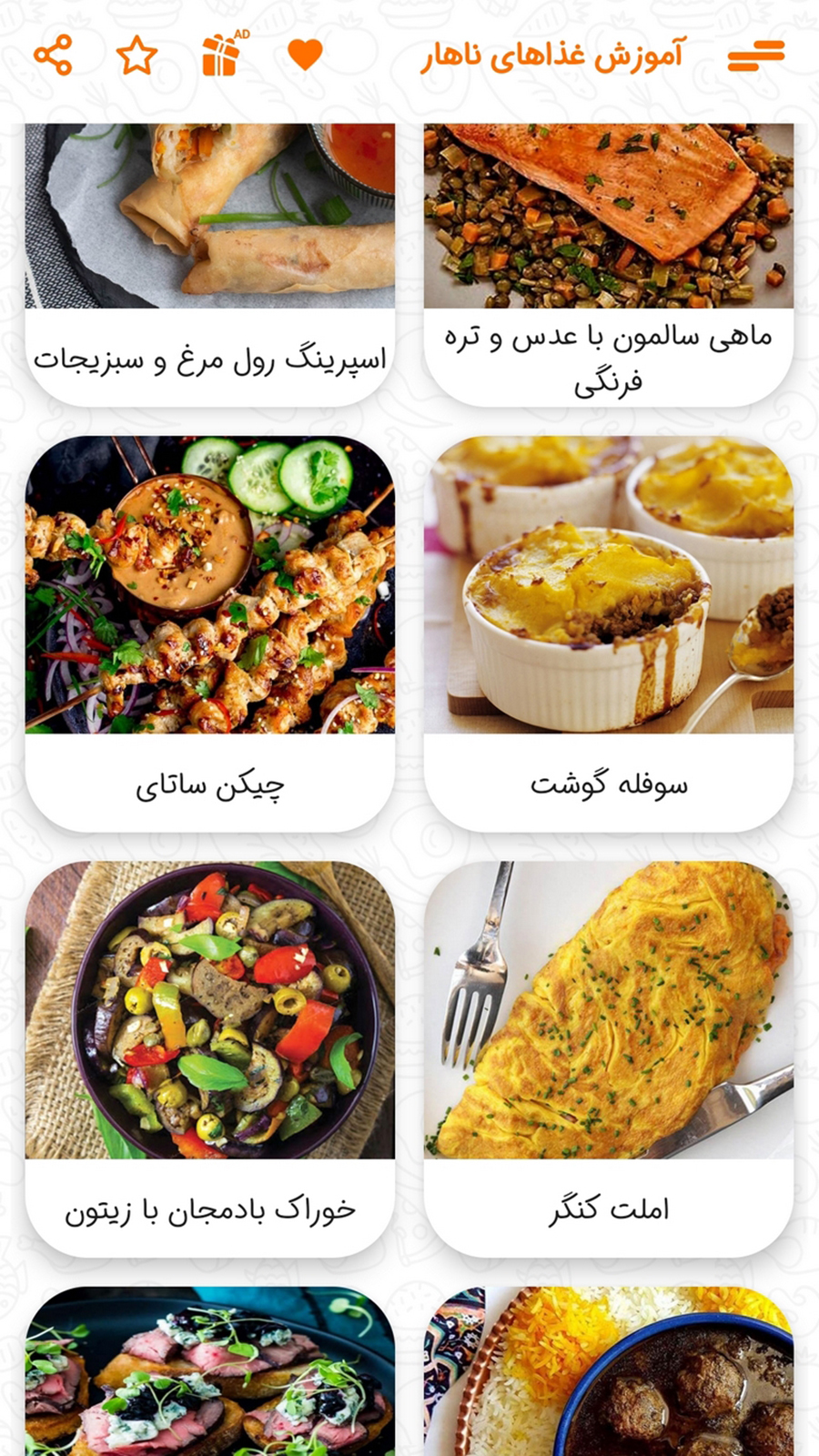View the املت کنگر recipe
The height and width of the screenshot is (1456, 819).
[608, 1057]
